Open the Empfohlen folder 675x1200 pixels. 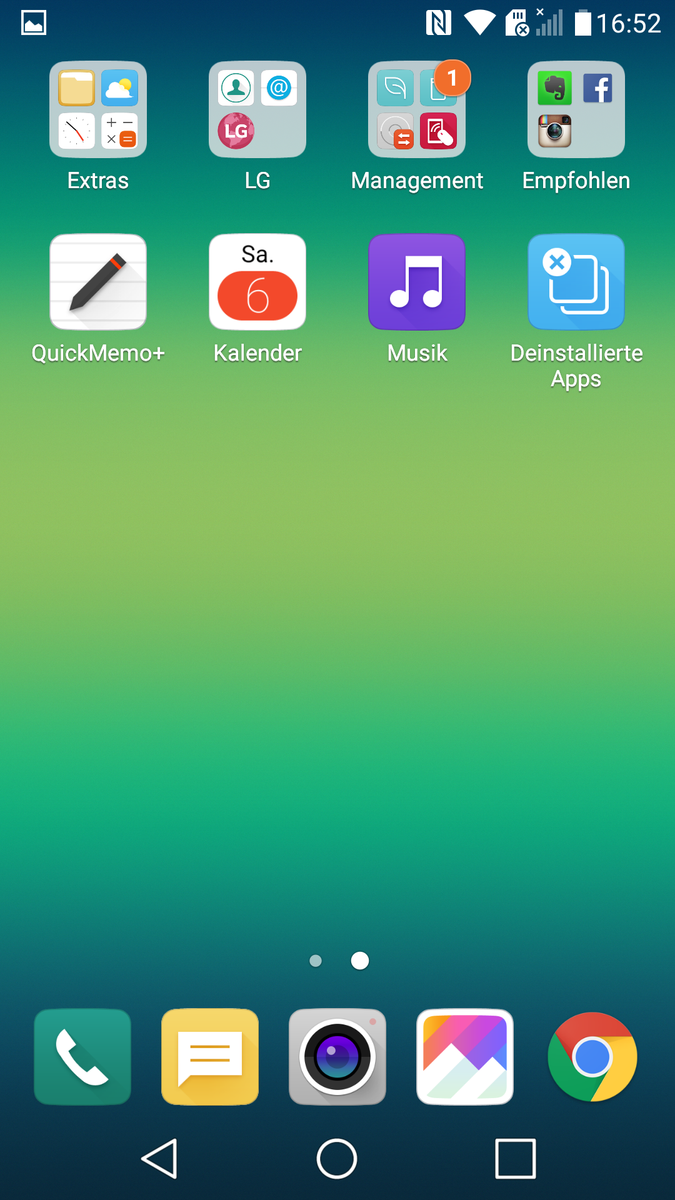(576, 110)
